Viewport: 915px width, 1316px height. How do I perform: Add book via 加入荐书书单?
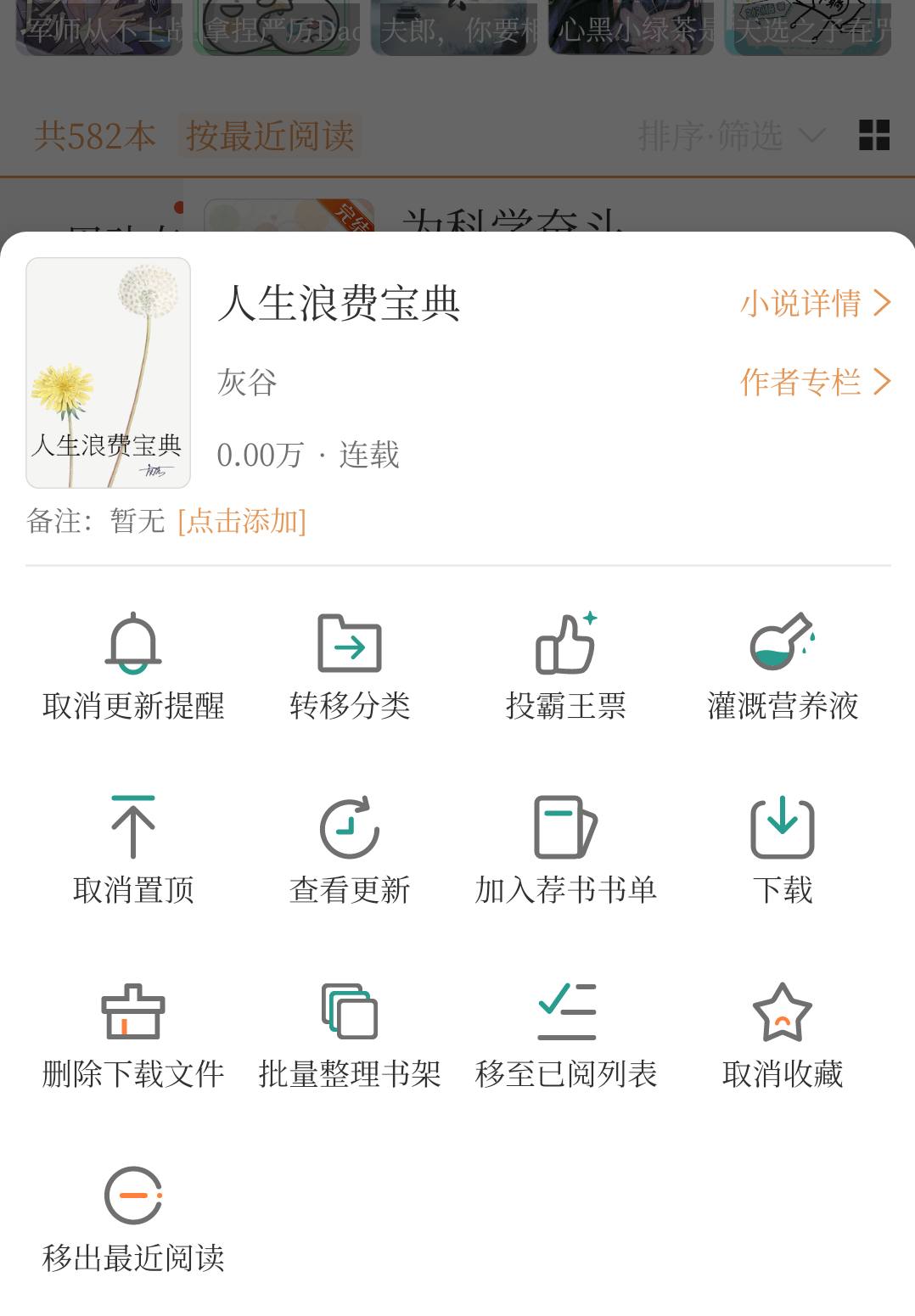point(566,852)
